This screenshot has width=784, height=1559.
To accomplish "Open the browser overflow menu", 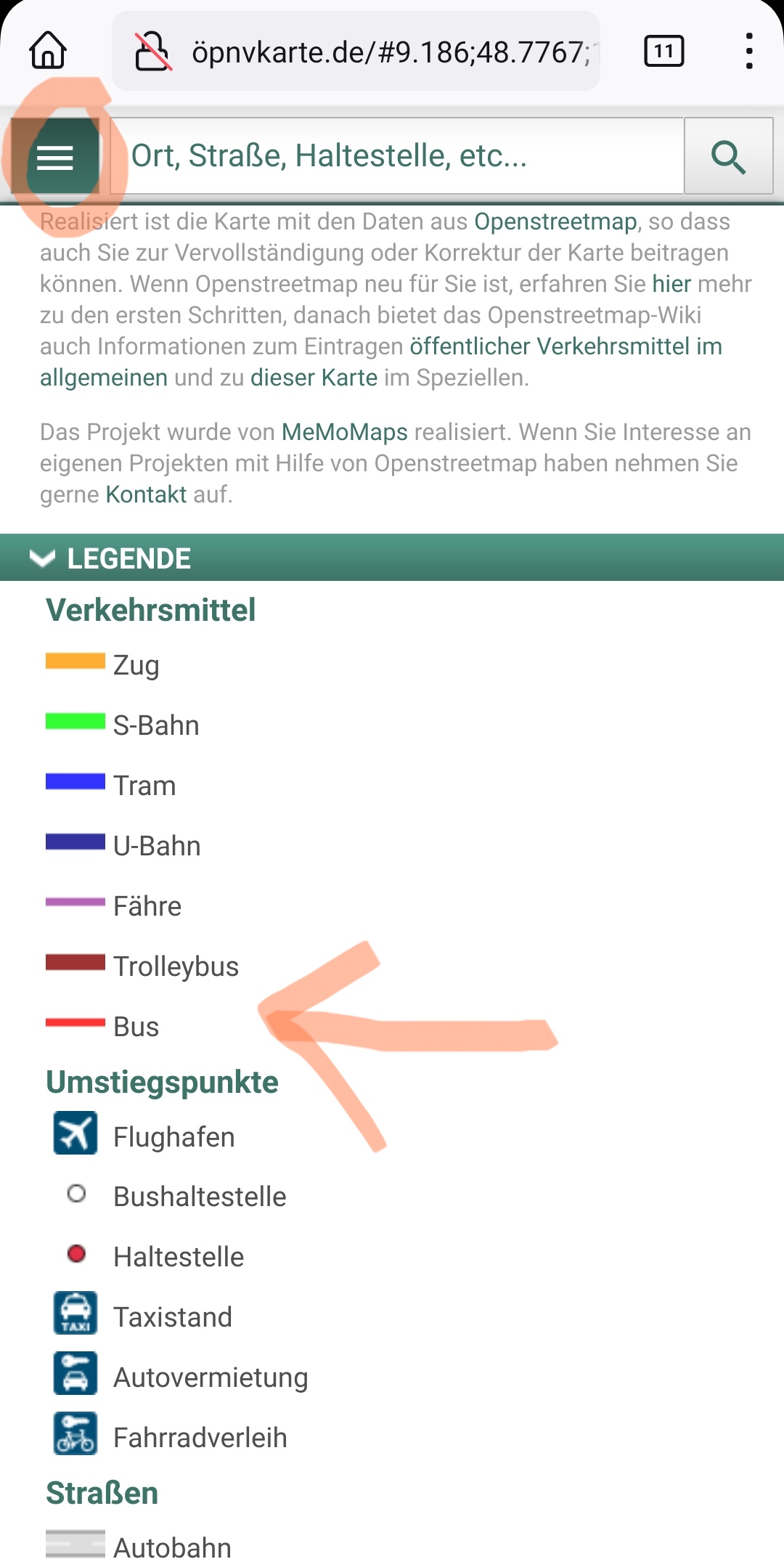I will 748,51.
